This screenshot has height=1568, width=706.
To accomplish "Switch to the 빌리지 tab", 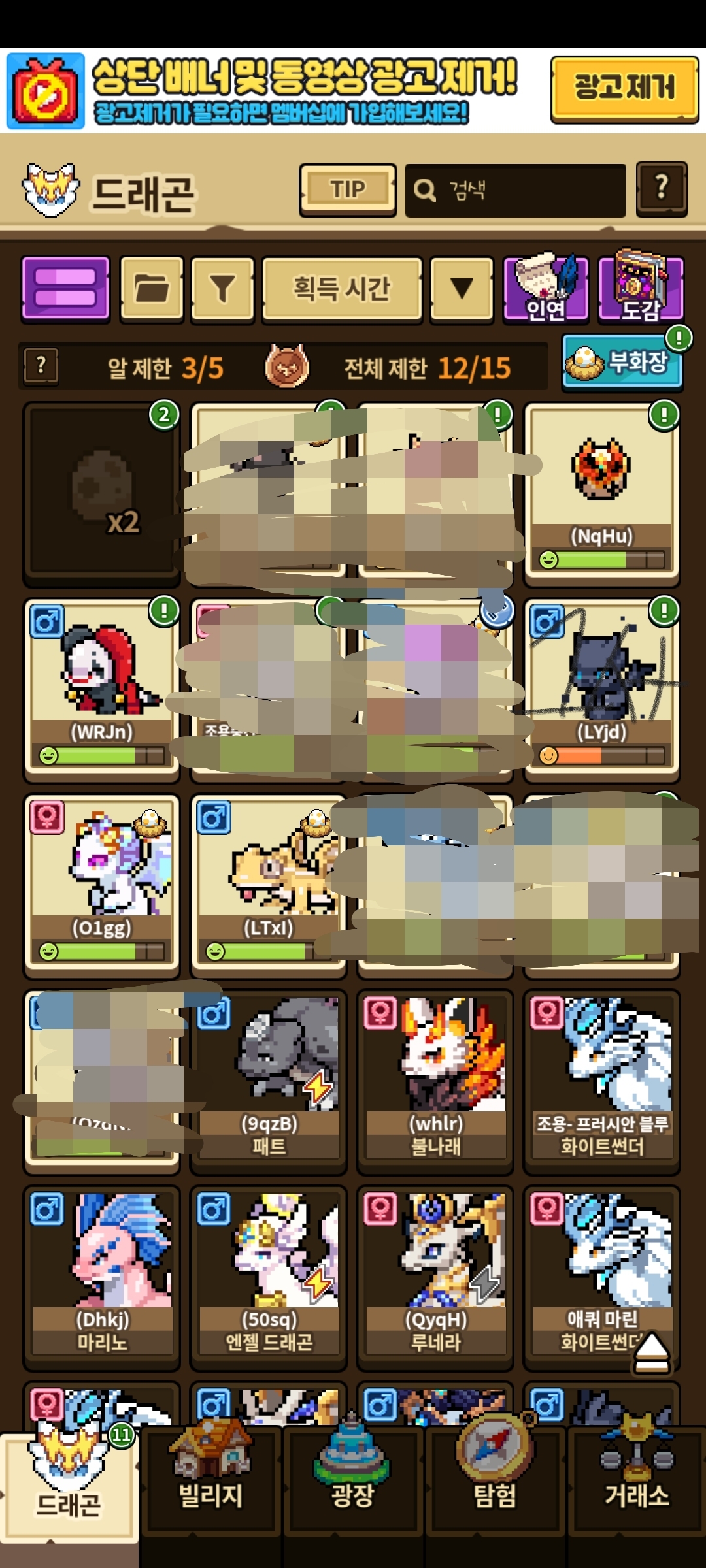I will pos(210,1483).
